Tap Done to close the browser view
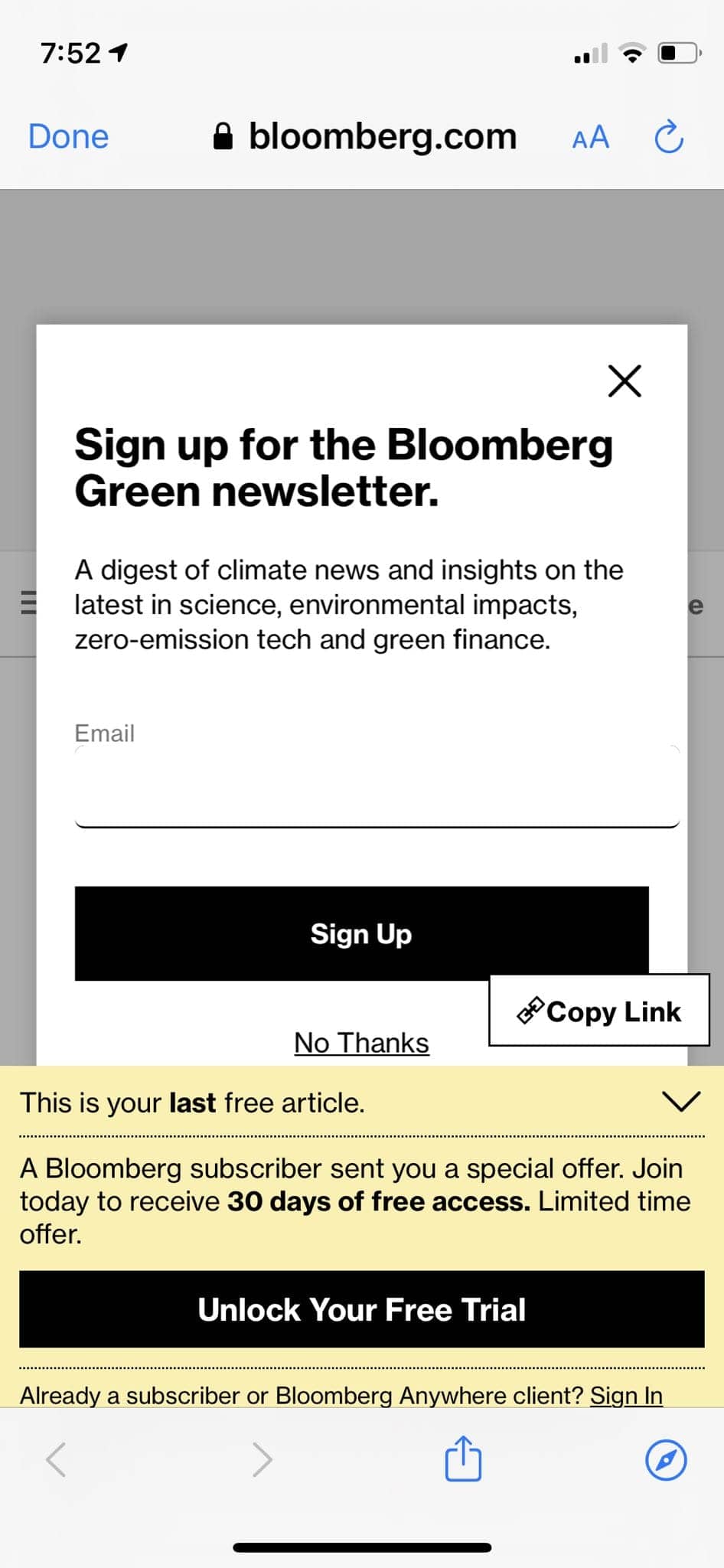The height and width of the screenshot is (1568, 724). (68, 137)
